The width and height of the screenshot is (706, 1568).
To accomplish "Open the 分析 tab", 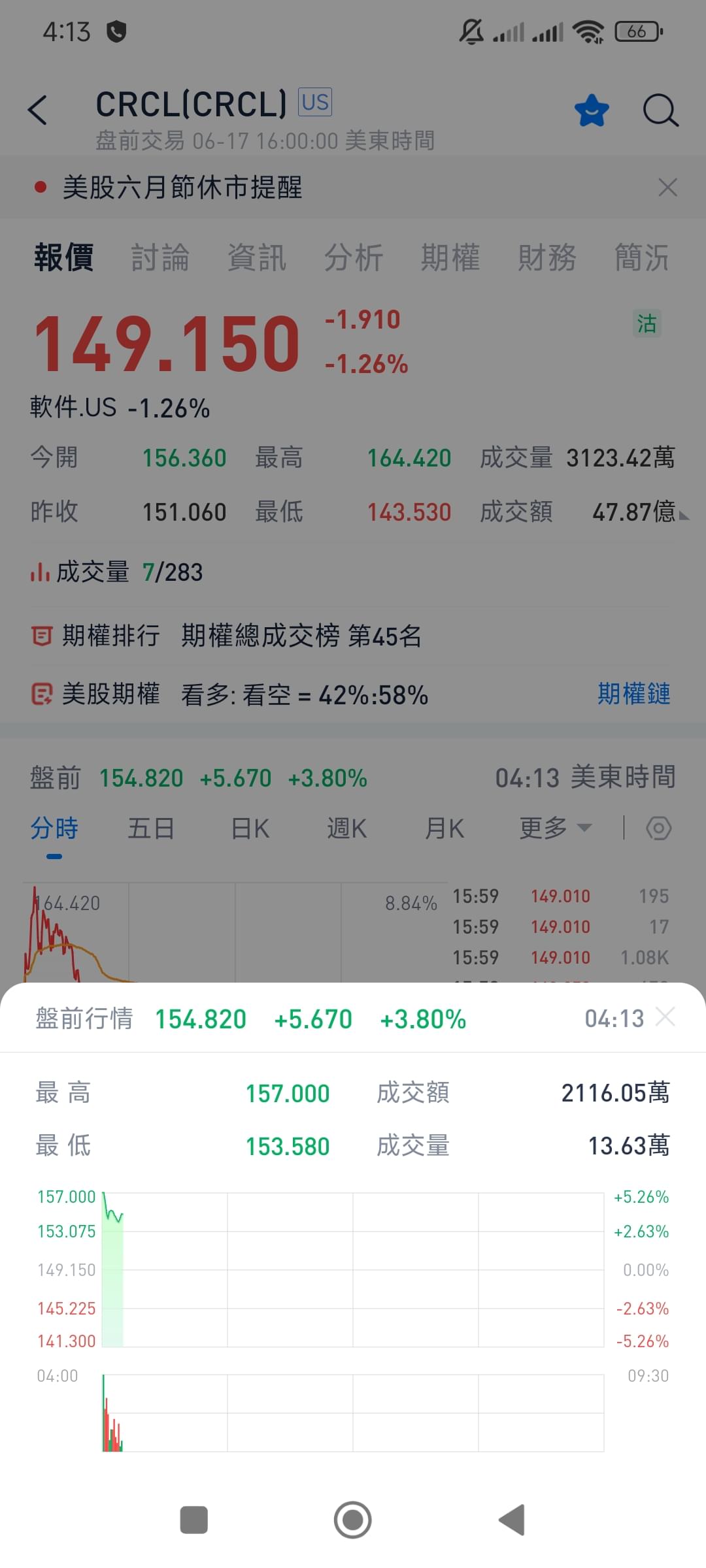I will [x=354, y=257].
